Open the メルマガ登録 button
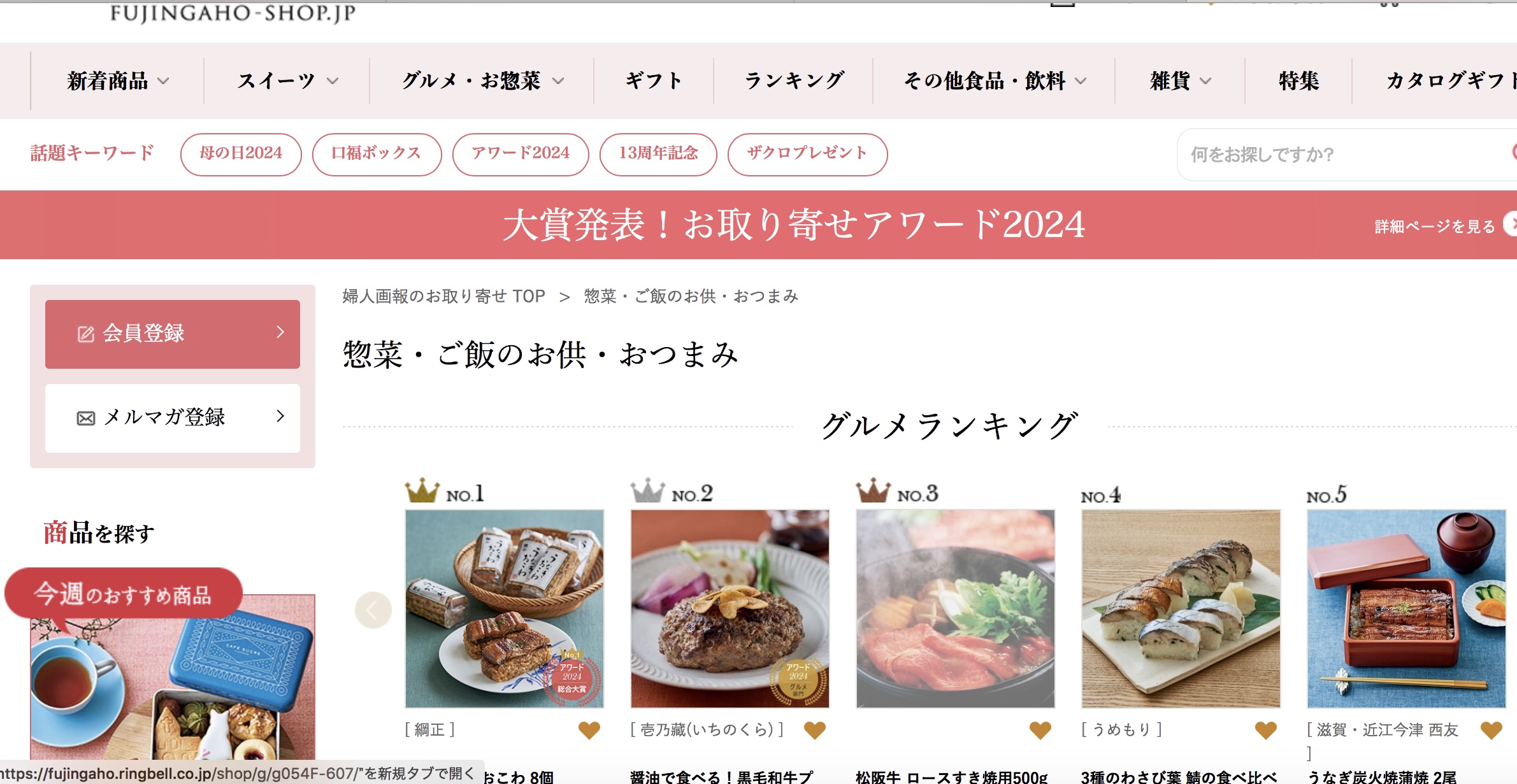The height and width of the screenshot is (784, 1517). pos(172,418)
